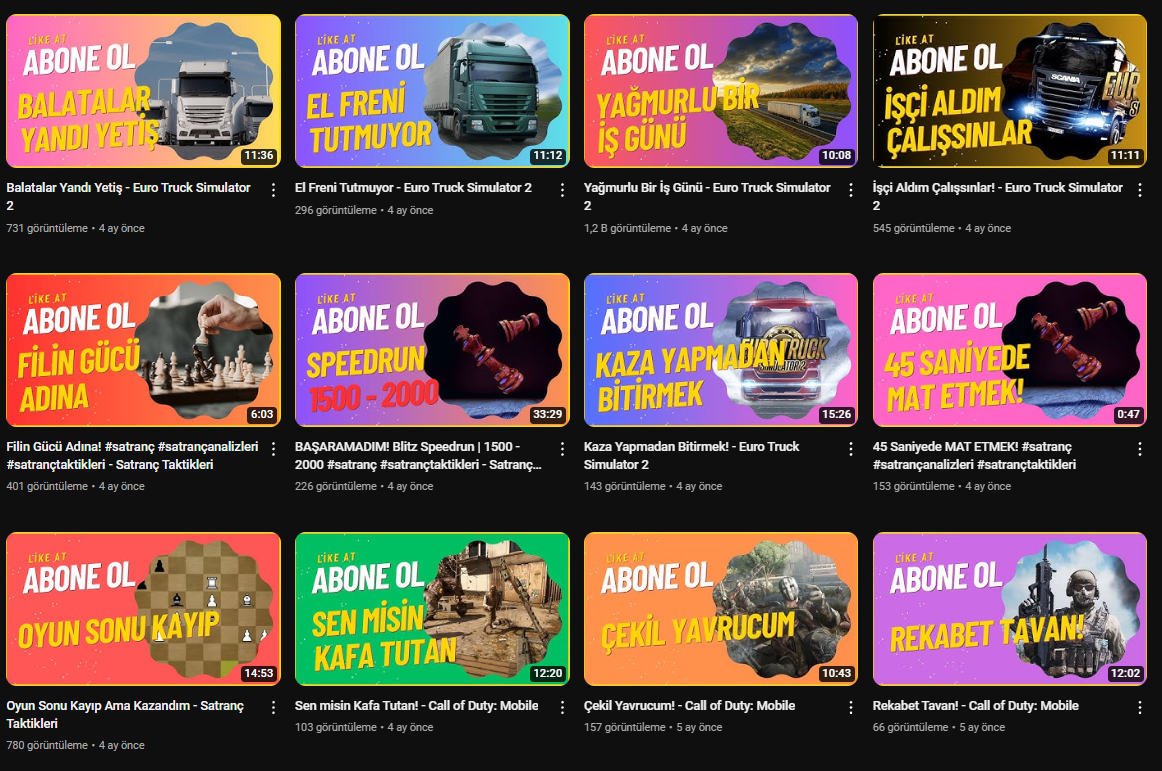This screenshot has height=771, width=1162.
Task: Open more options for El Freni Tutmuyor
Action: coord(562,190)
